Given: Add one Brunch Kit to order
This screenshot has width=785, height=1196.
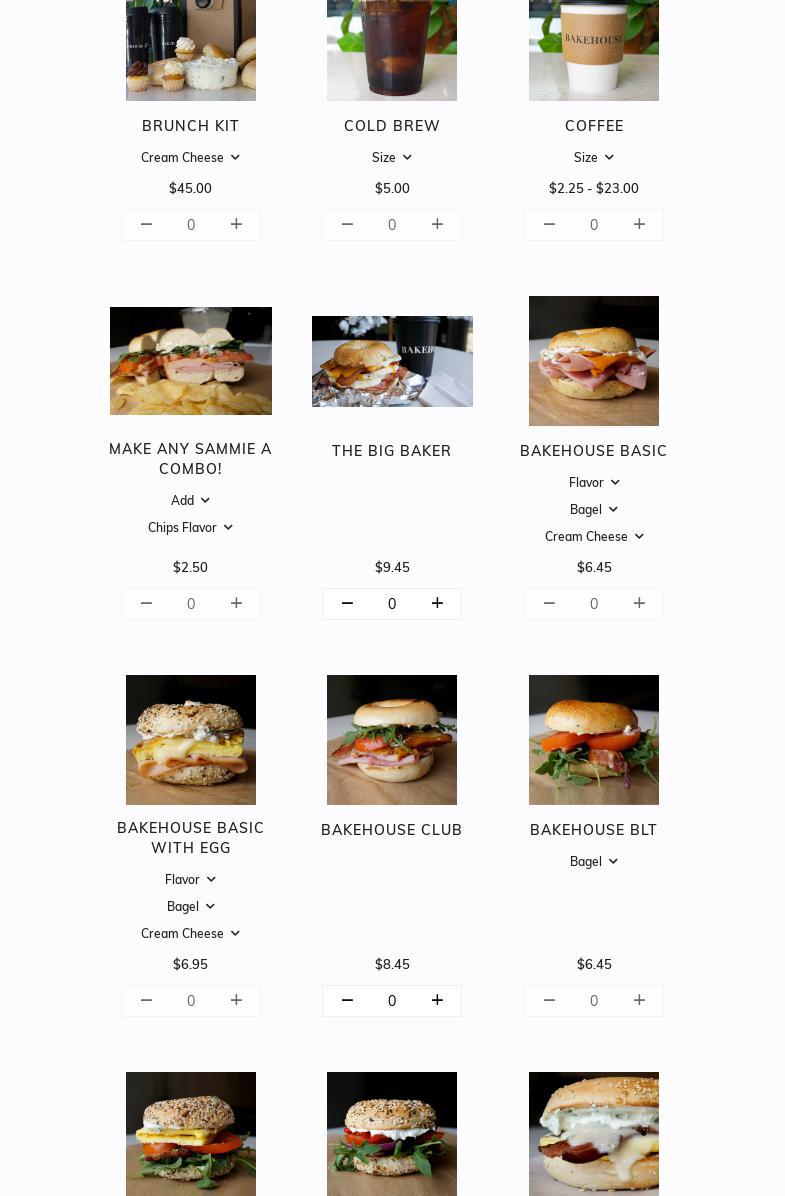Looking at the screenshot, I should 236,224.
